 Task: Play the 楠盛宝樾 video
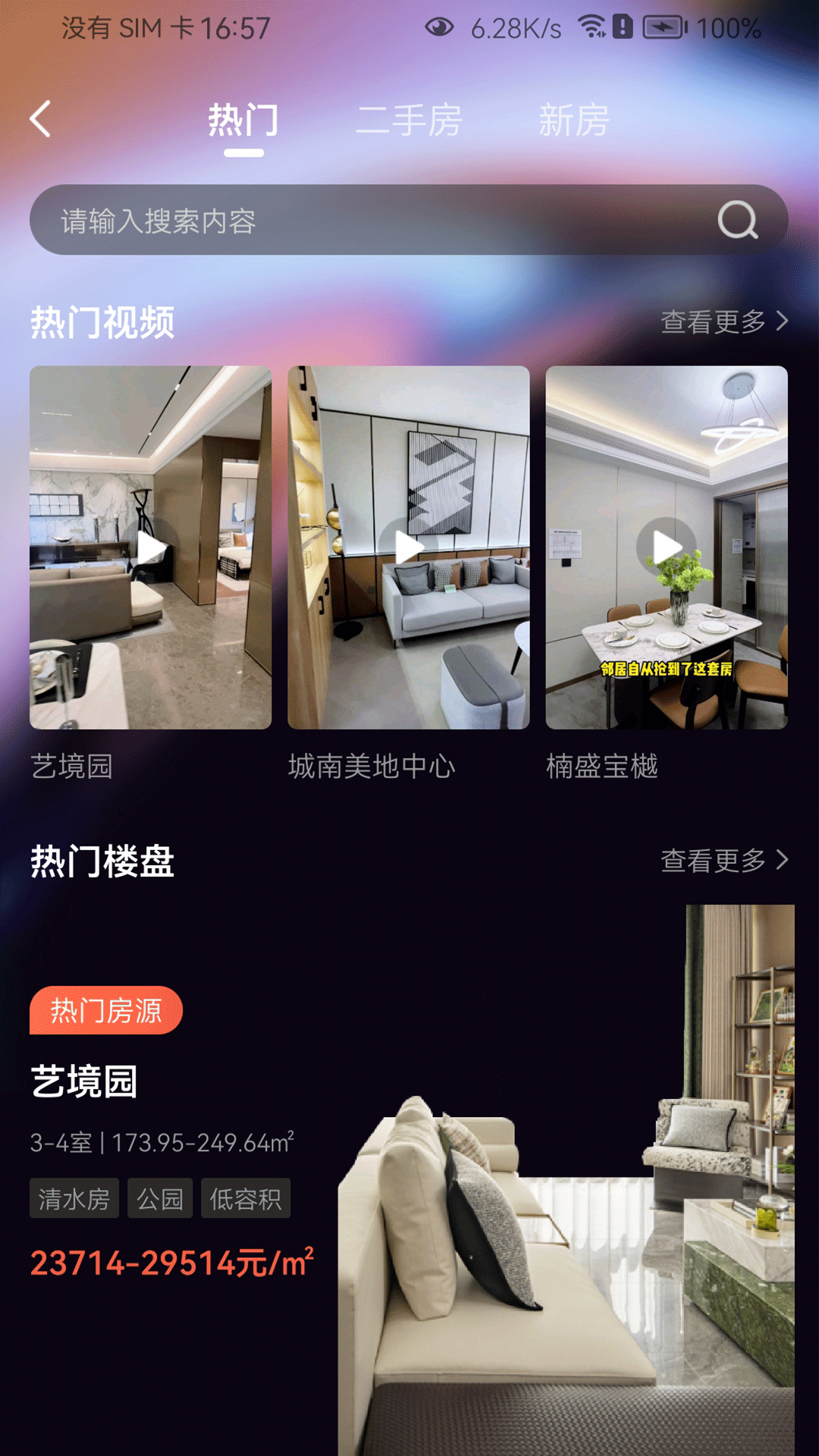click(x=665, y=544)
